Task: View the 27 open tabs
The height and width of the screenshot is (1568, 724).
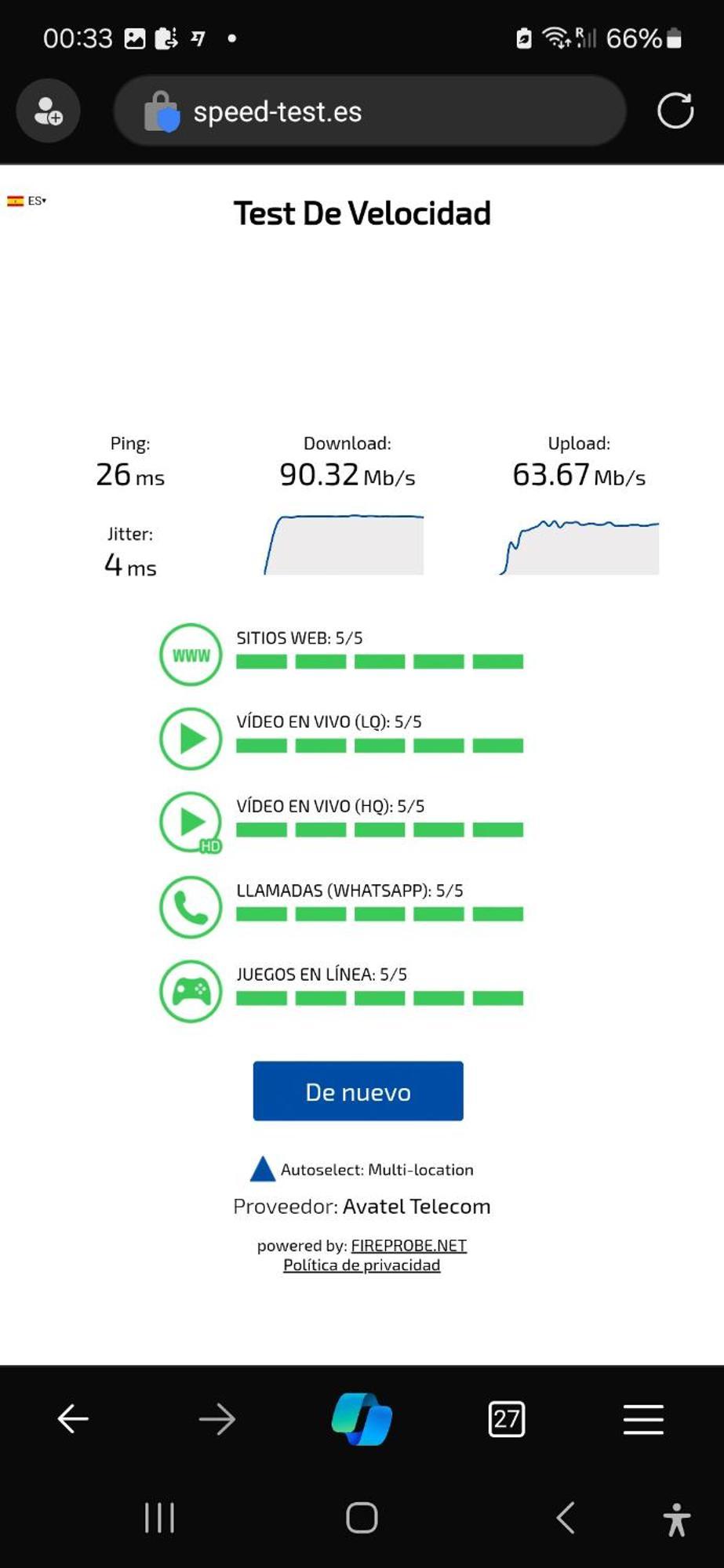Action: (506, 1418)
